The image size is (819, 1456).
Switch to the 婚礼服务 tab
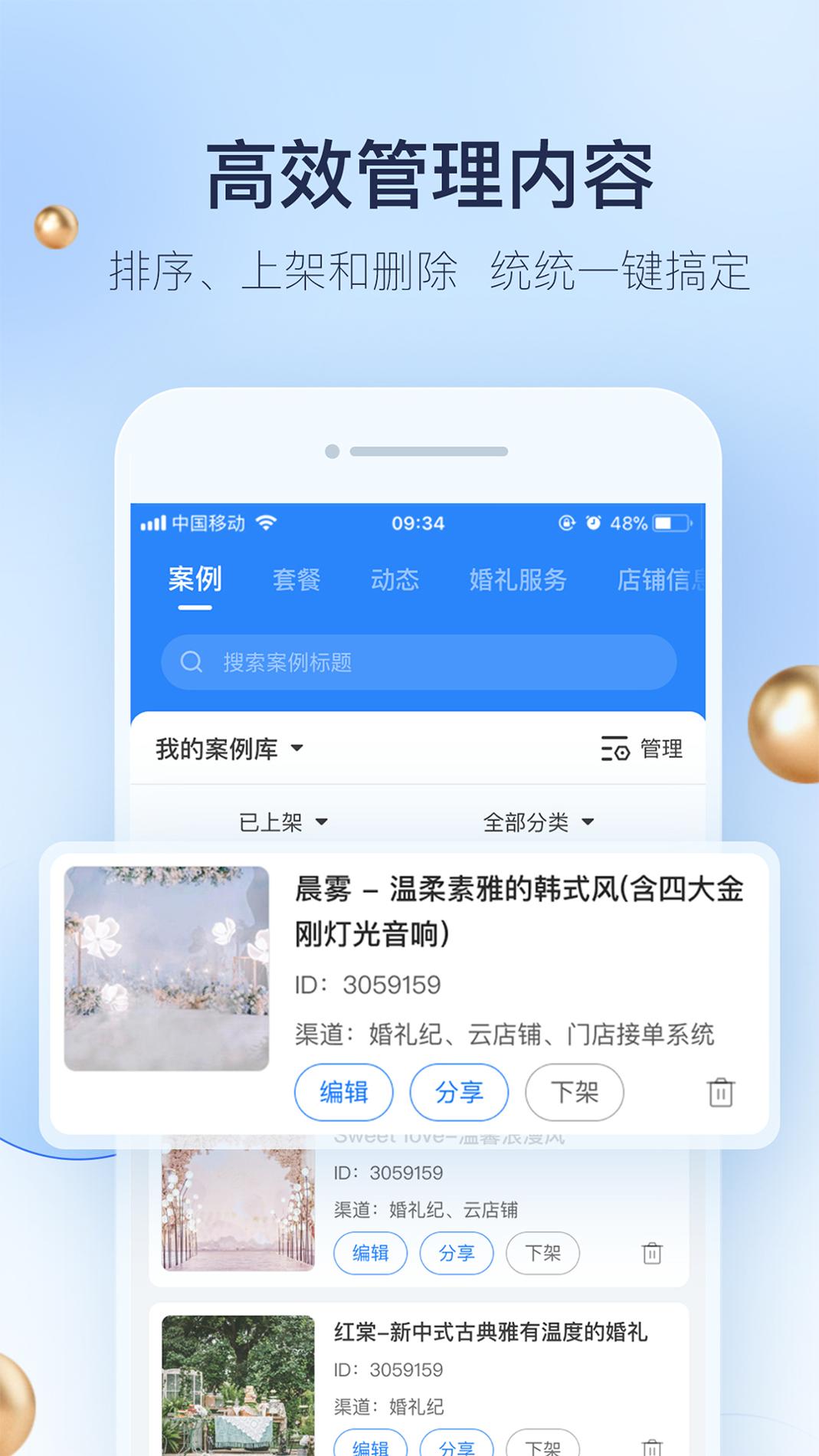tap(519, 580)
